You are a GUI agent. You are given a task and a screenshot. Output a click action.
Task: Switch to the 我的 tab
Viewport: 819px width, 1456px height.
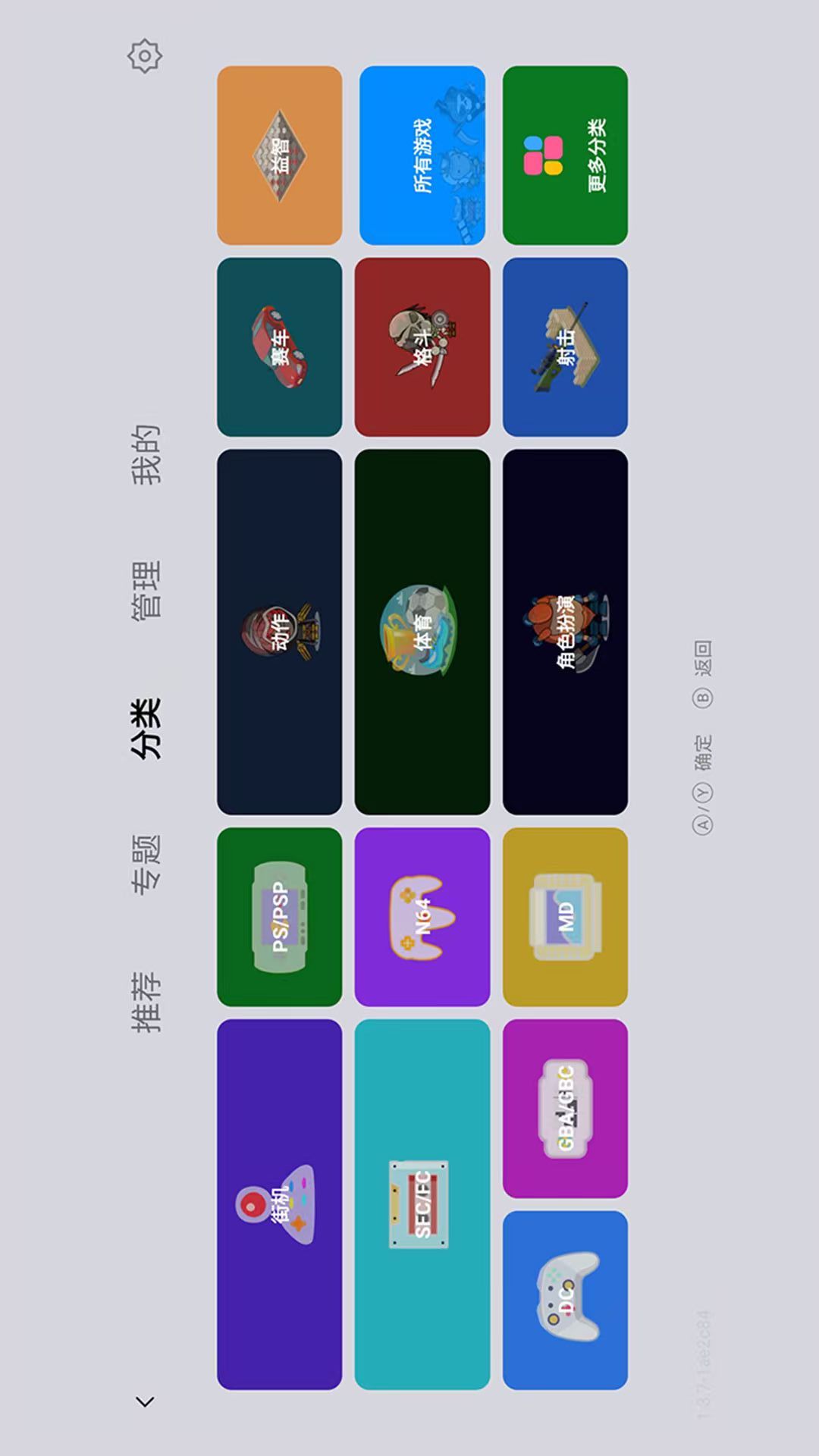pyautogui.click(x=146, y=454)
